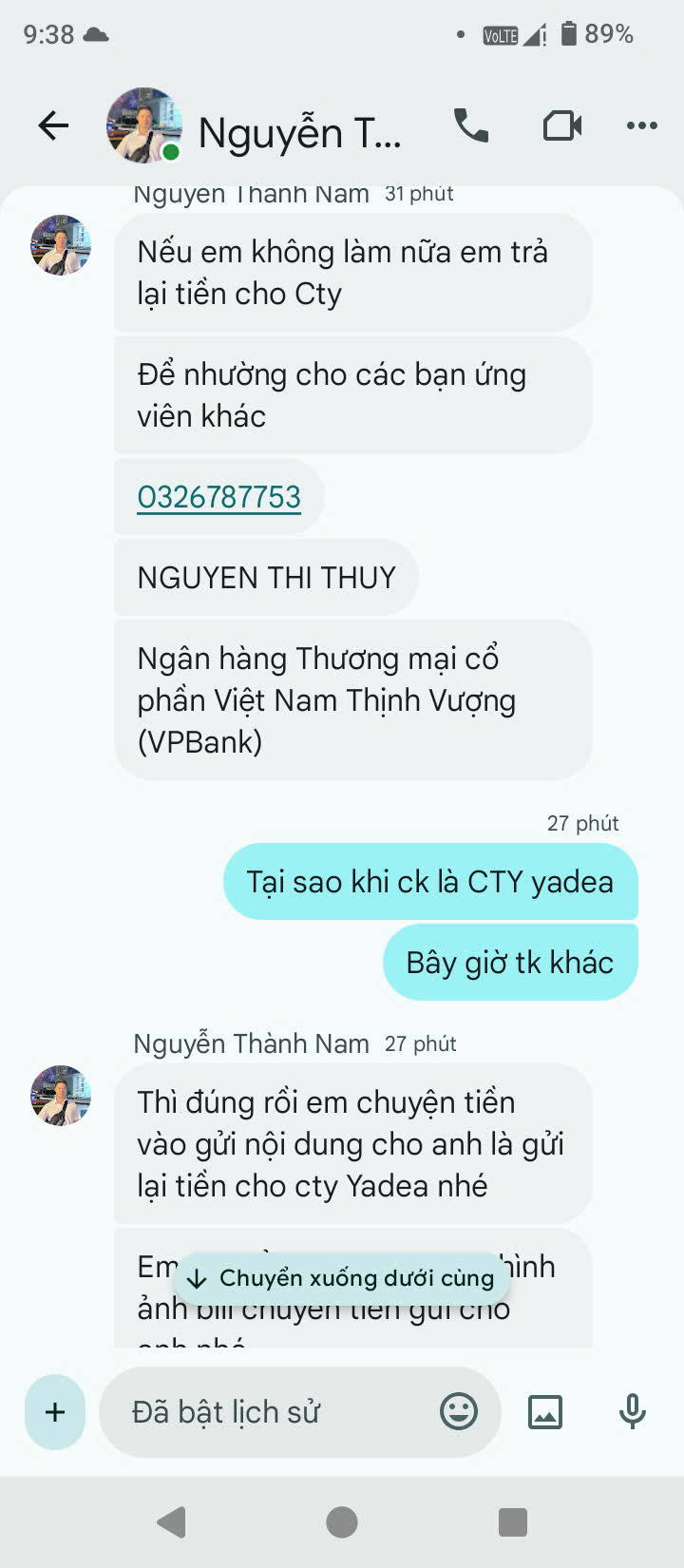The width and height of the screenshot is (684, 1568).
Task: Open recent apps from navigation bar
Action: coord(513,1522)
